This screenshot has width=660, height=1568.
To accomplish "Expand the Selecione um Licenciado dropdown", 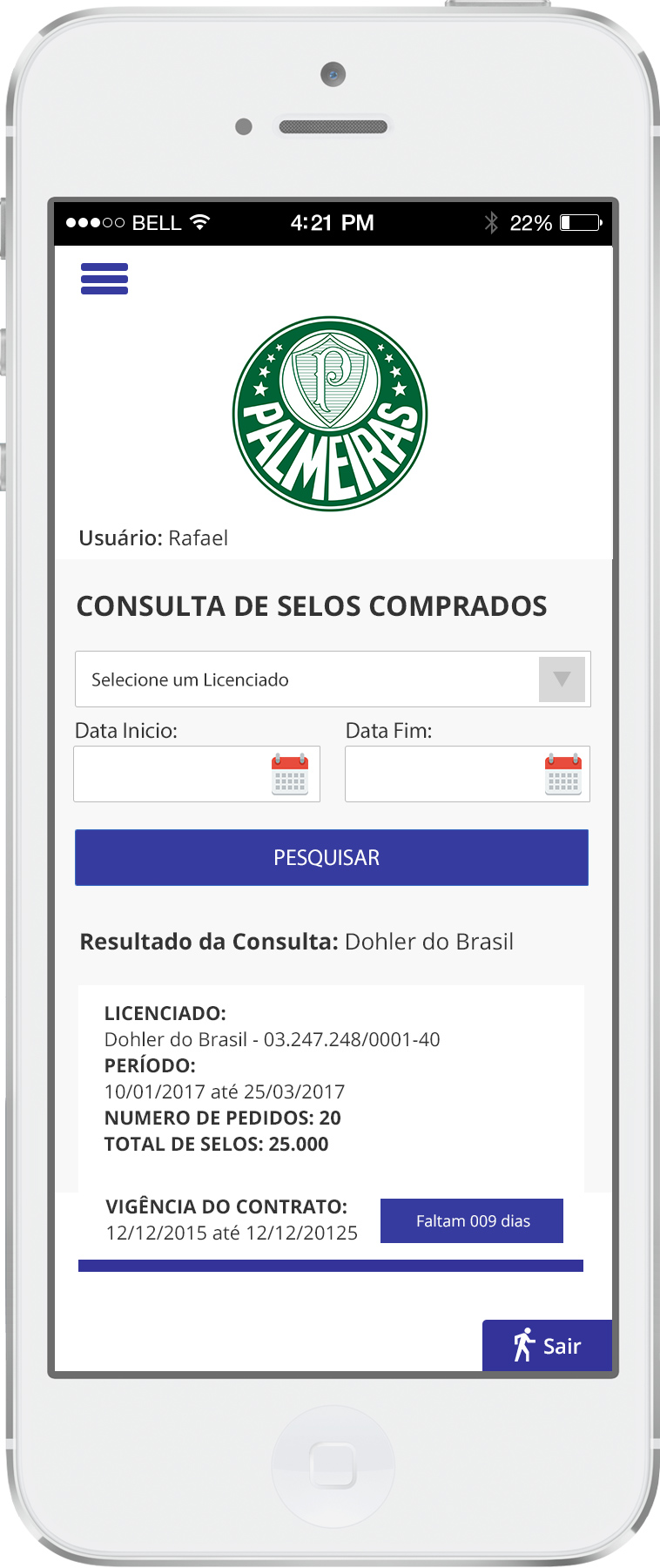I will pos(562,679).
